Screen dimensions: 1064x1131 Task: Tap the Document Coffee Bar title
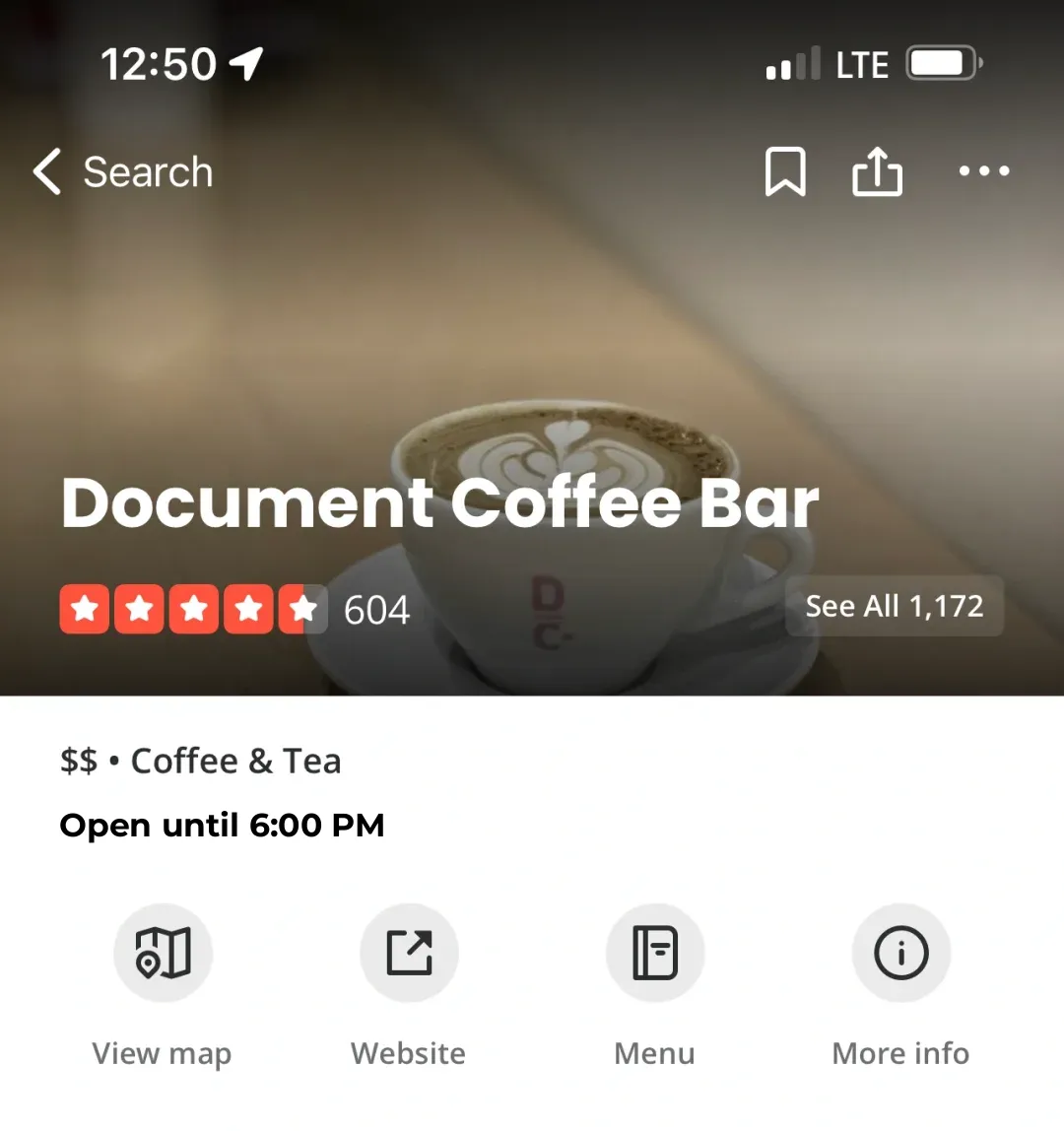[x=439, y=502]
